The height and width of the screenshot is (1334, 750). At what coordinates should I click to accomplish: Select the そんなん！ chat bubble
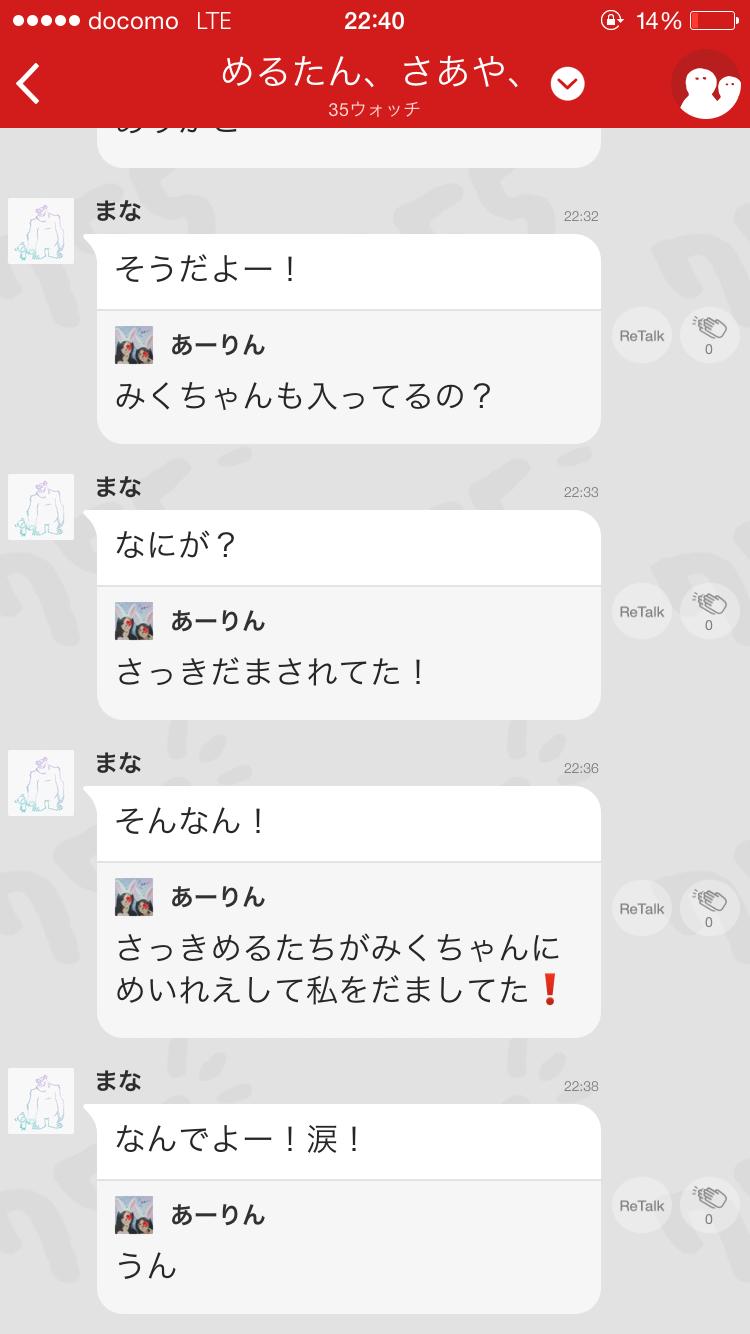coord(348,823)
